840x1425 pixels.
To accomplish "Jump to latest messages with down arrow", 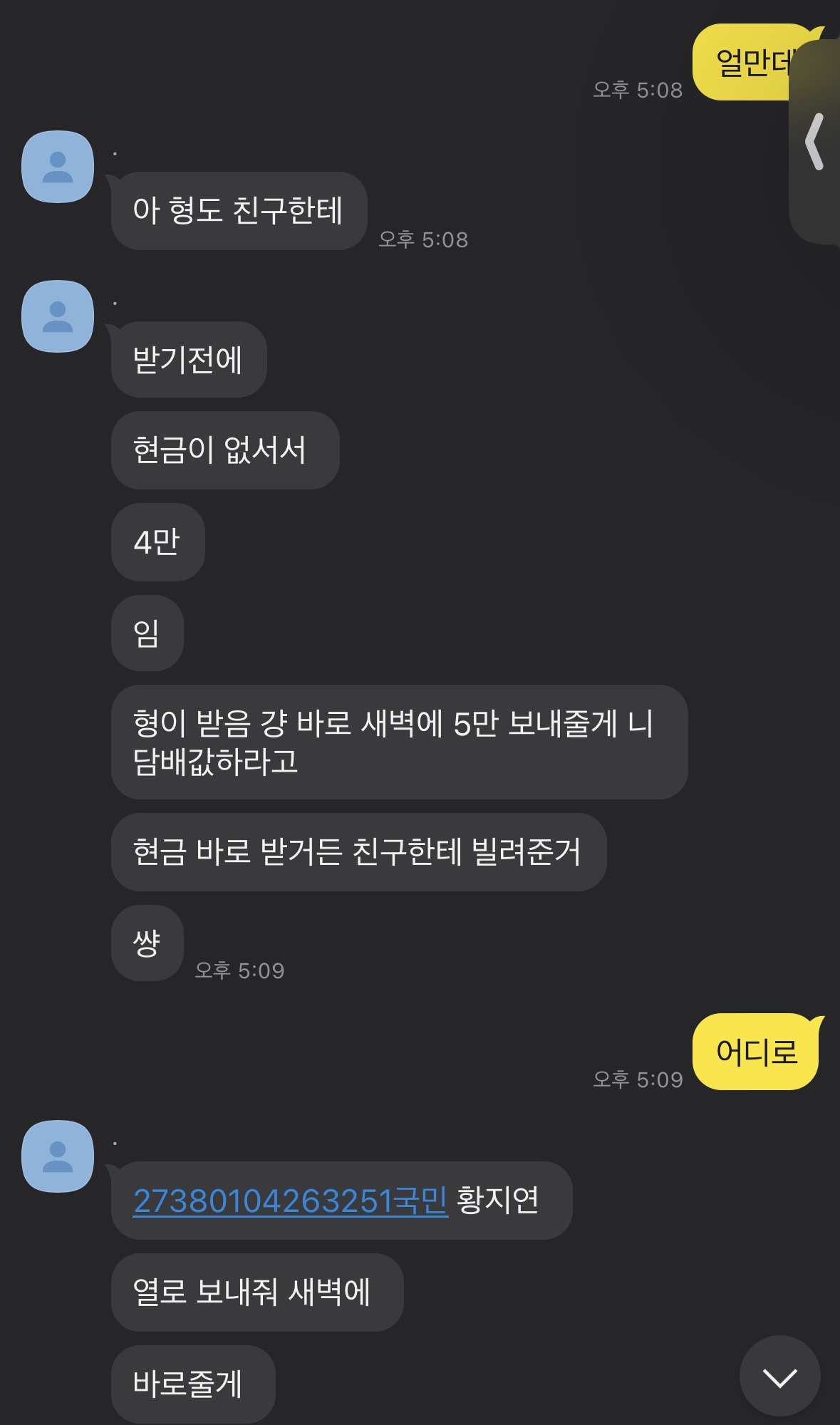I will click(779, 1377).
